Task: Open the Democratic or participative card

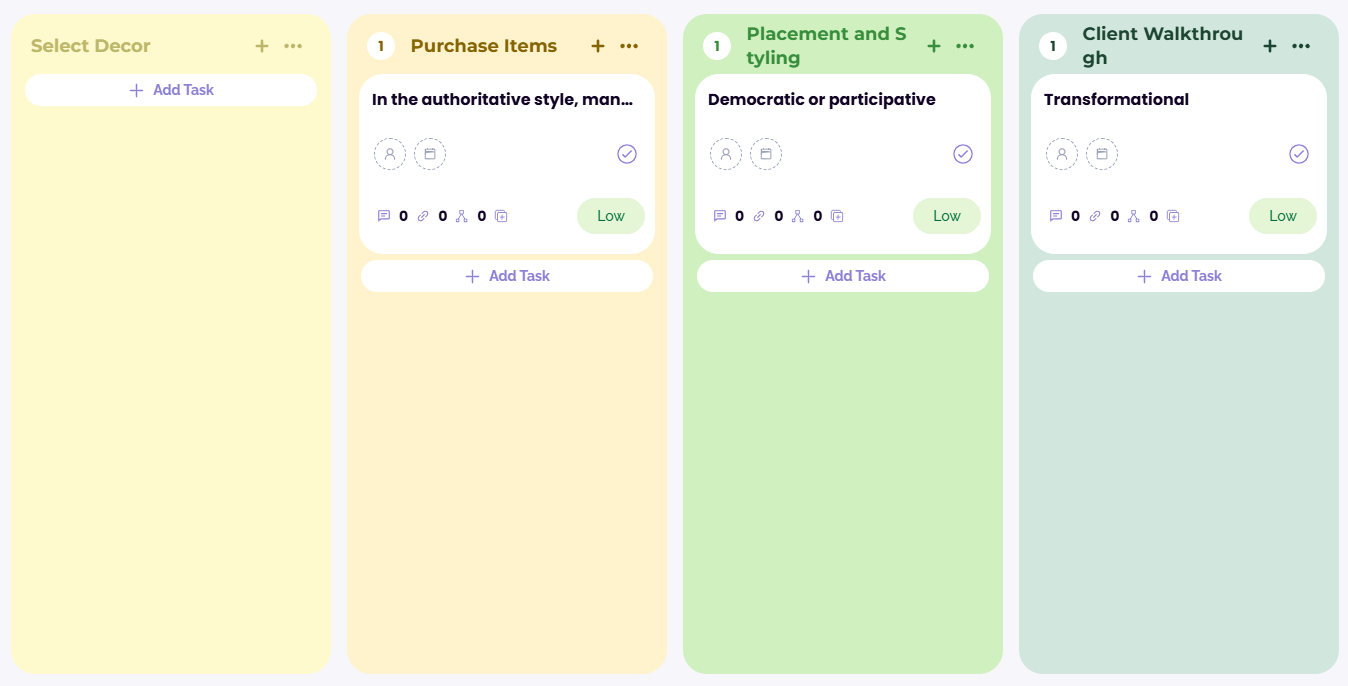Action: (821, 100)
